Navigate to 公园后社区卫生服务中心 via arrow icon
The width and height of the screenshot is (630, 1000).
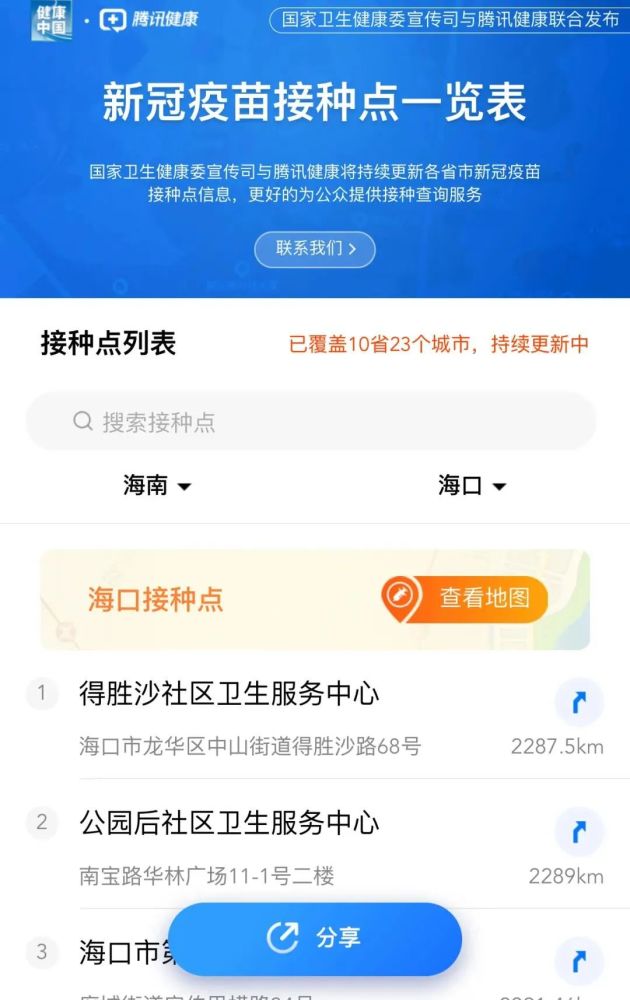[579, 832]
